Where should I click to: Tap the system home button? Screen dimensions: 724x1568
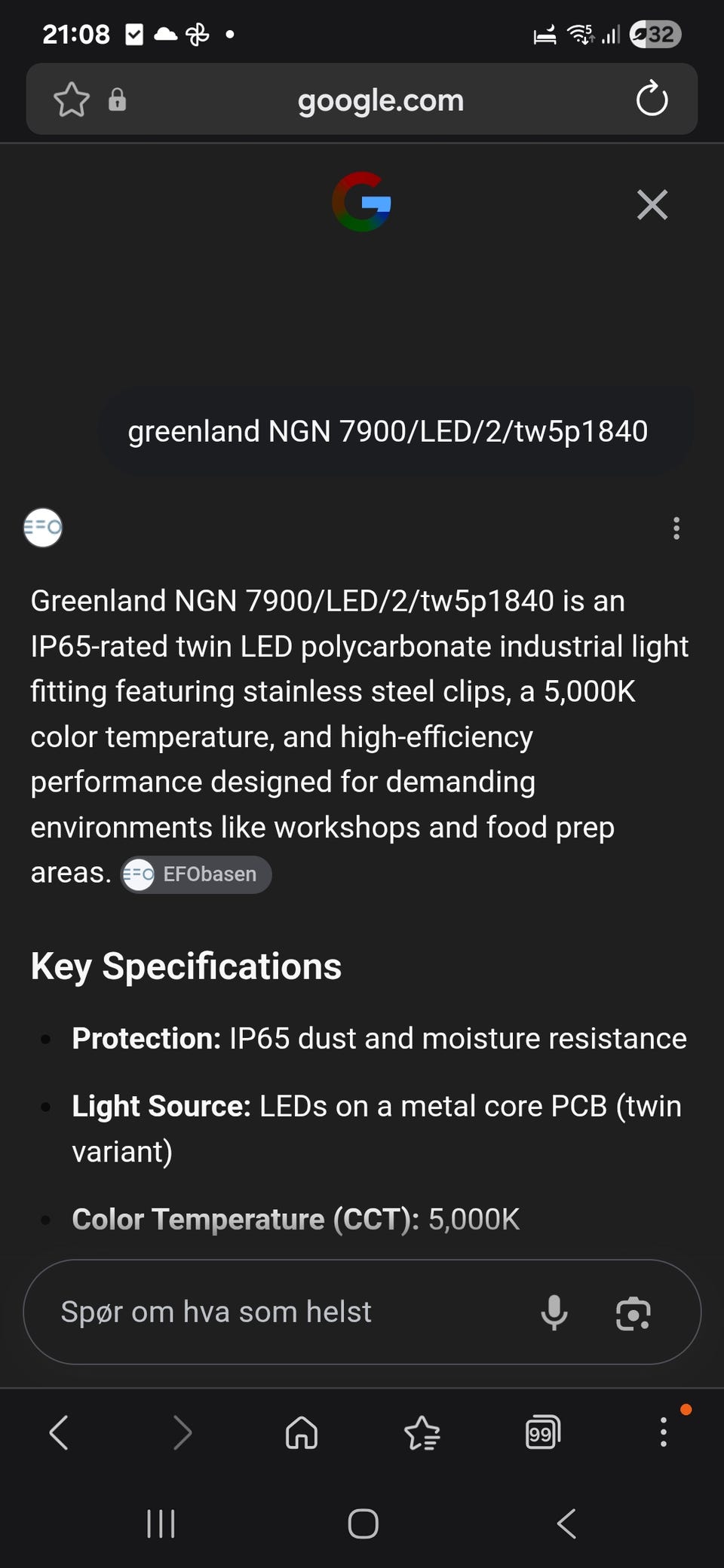(363, 1524)
